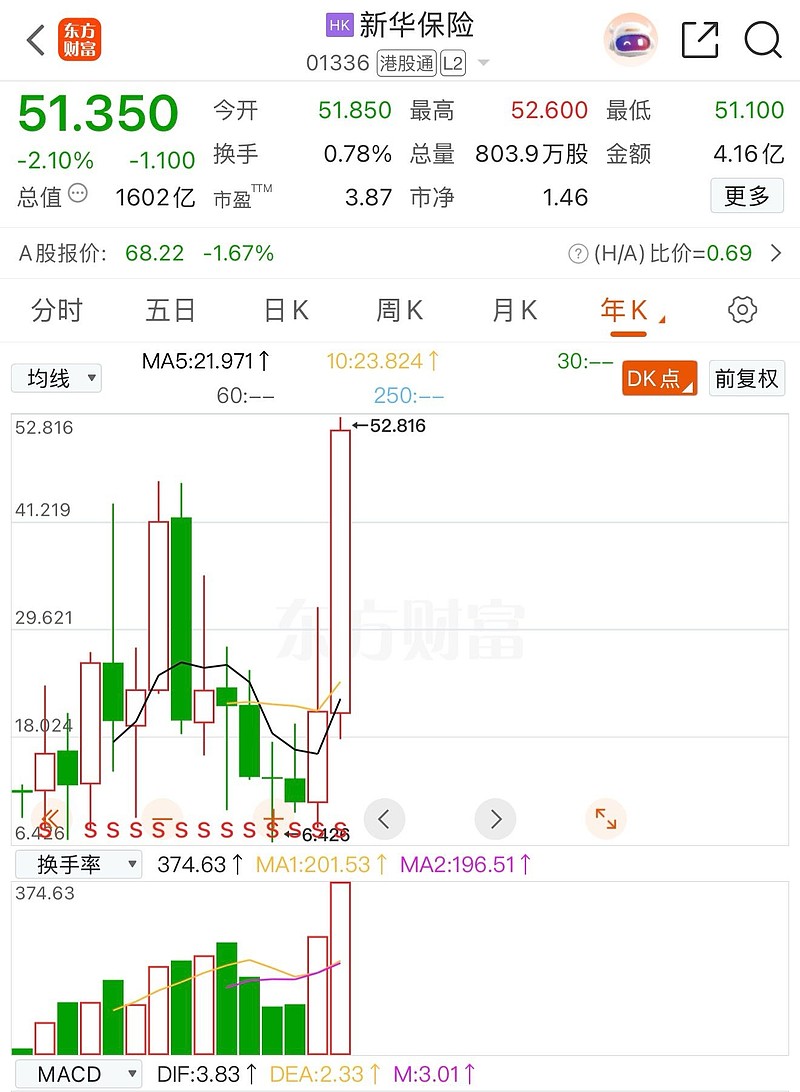This screenshot has height=1092, width=800.
Task: Expand chart to fullscreen
Action: [605, 819]
